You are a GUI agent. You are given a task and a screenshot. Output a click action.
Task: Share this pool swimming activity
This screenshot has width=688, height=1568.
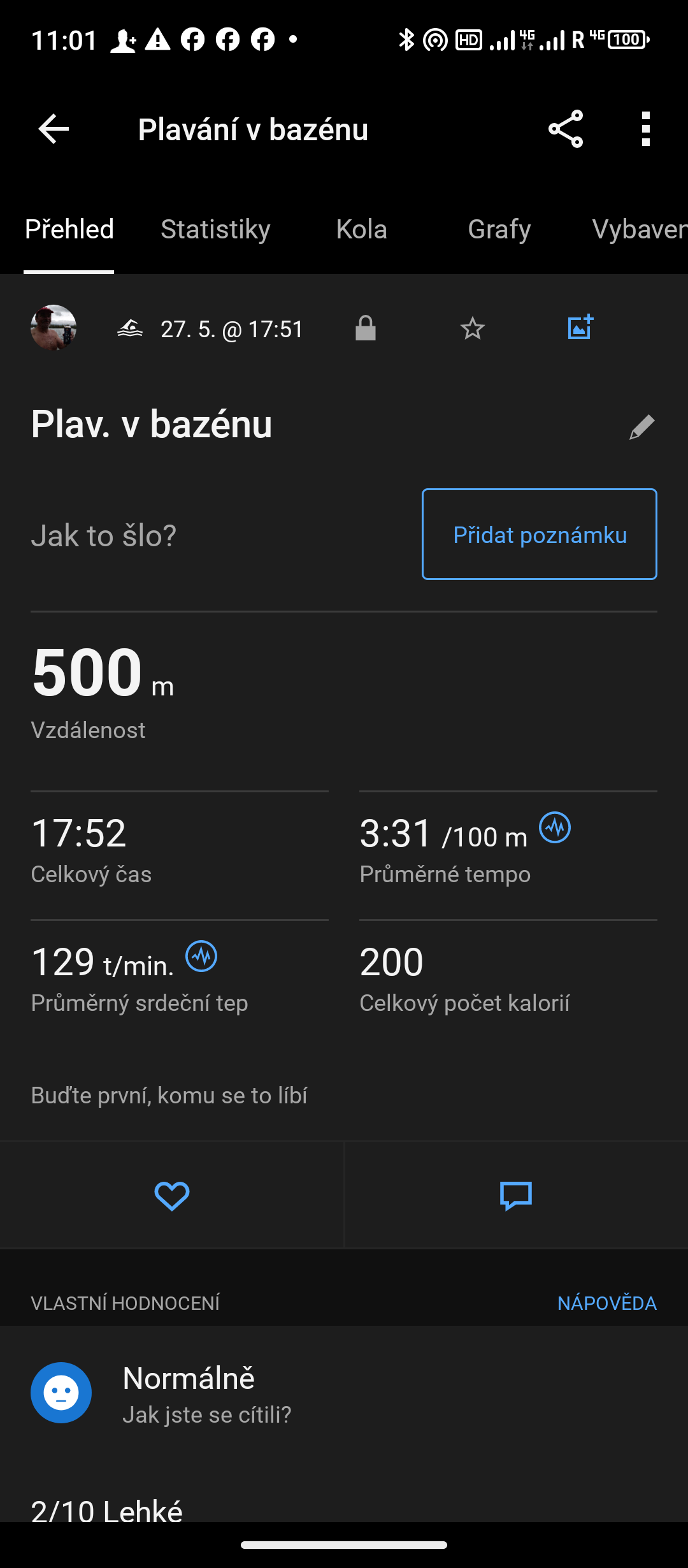566,129
